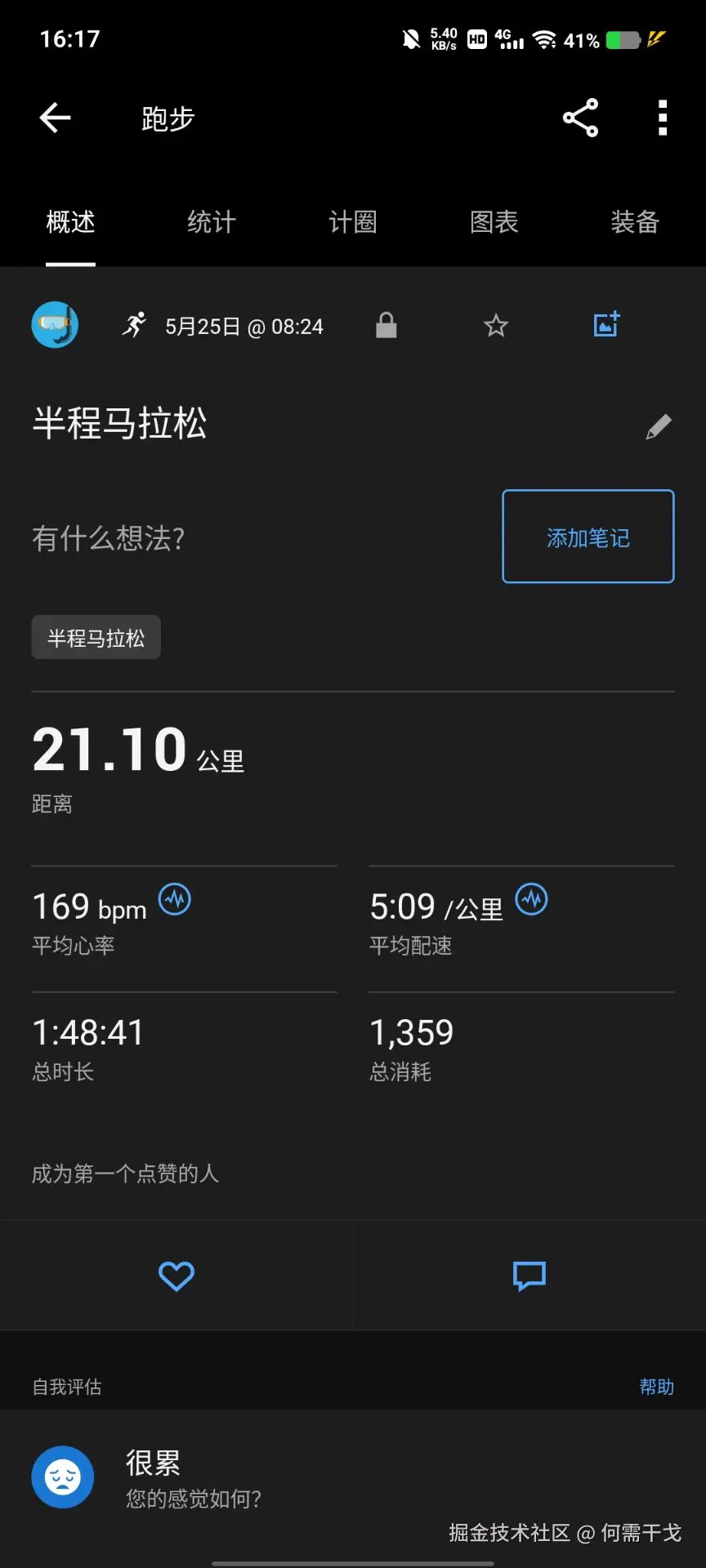Open privacy settings via the lock icon

[386, 325]
